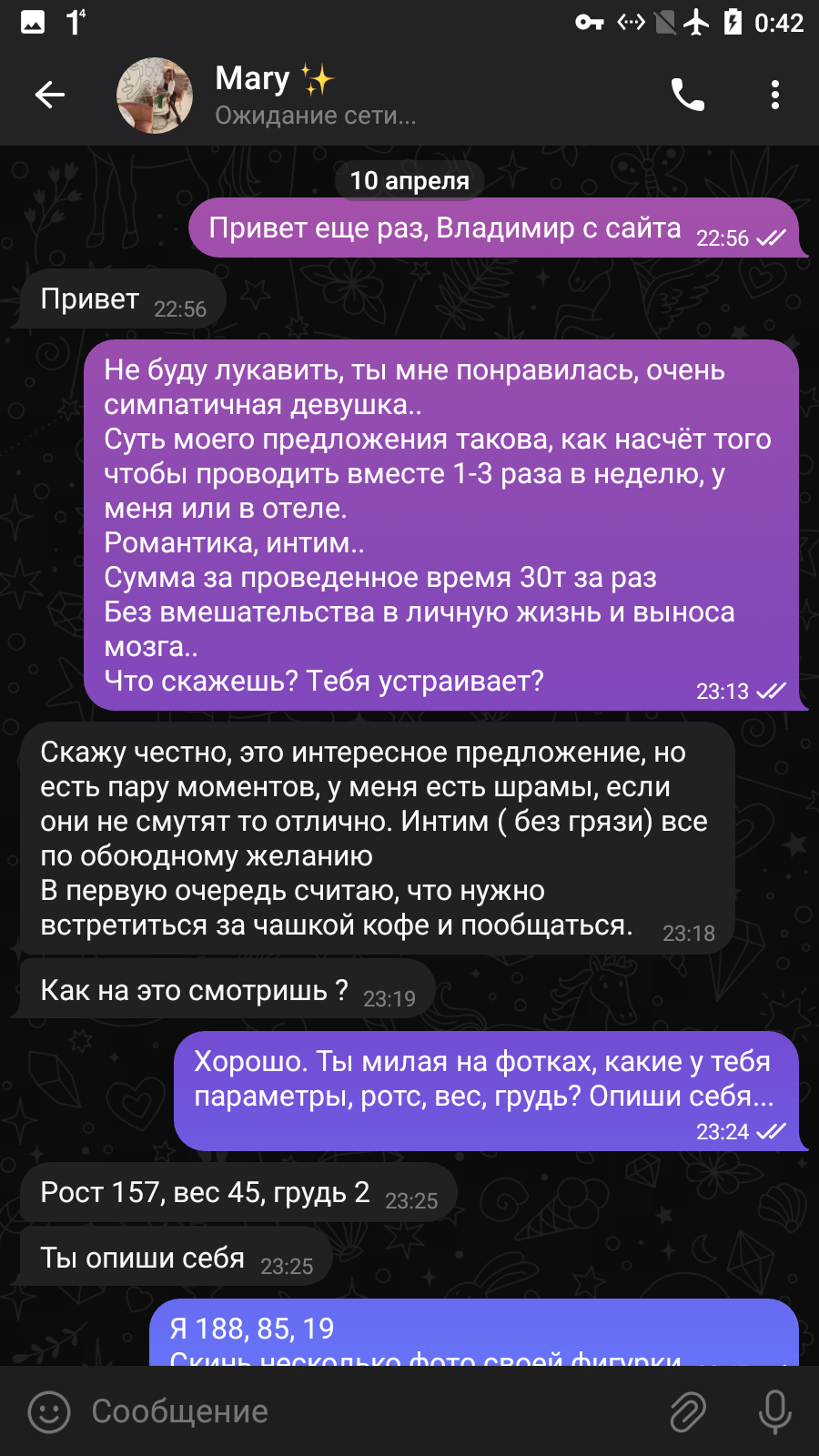This screenshot has width=819, height=1456.
Task: Tap the microphone to record voice
Action: pos(775,1412)
